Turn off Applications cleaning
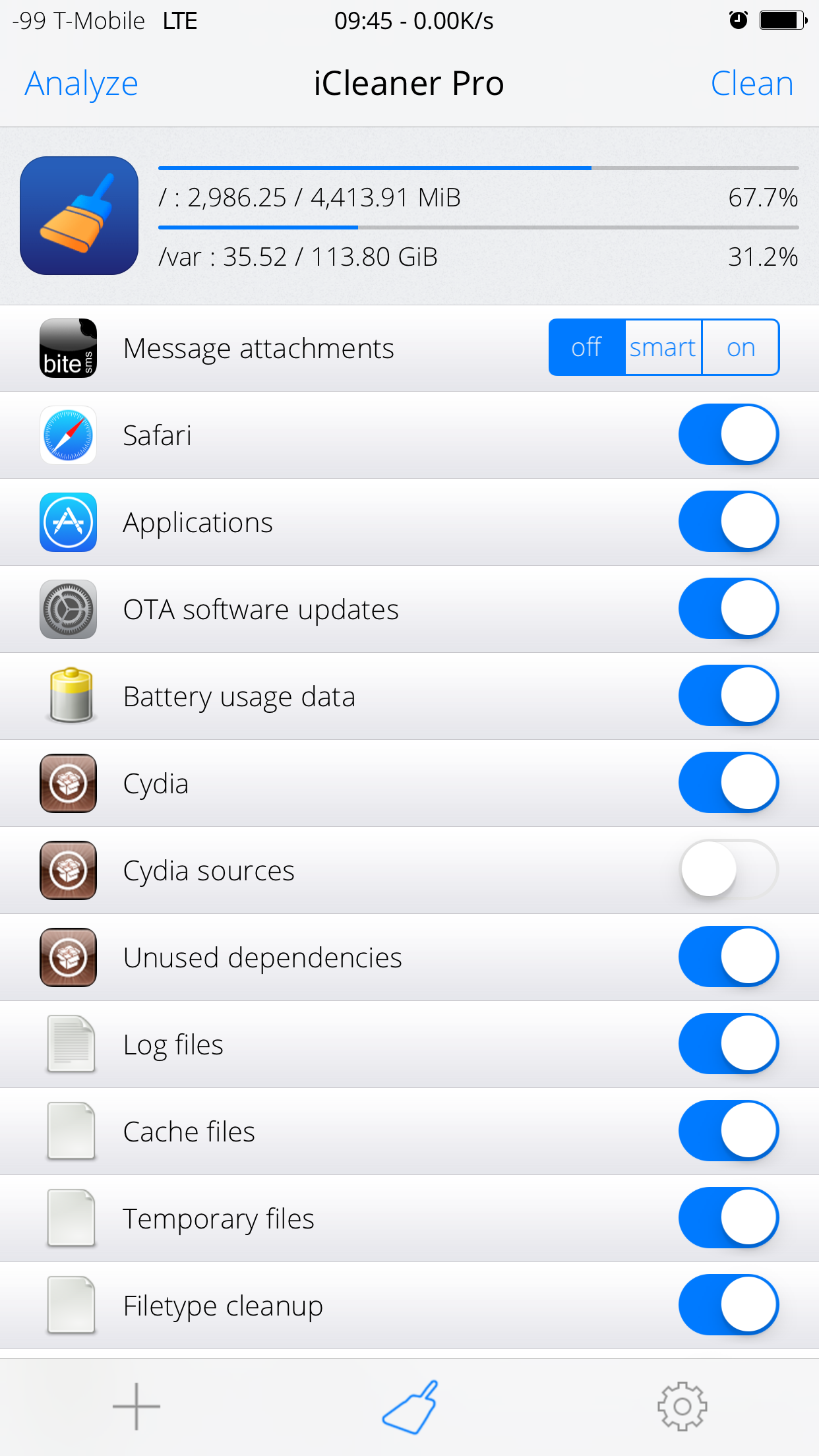 click(729, 522)
